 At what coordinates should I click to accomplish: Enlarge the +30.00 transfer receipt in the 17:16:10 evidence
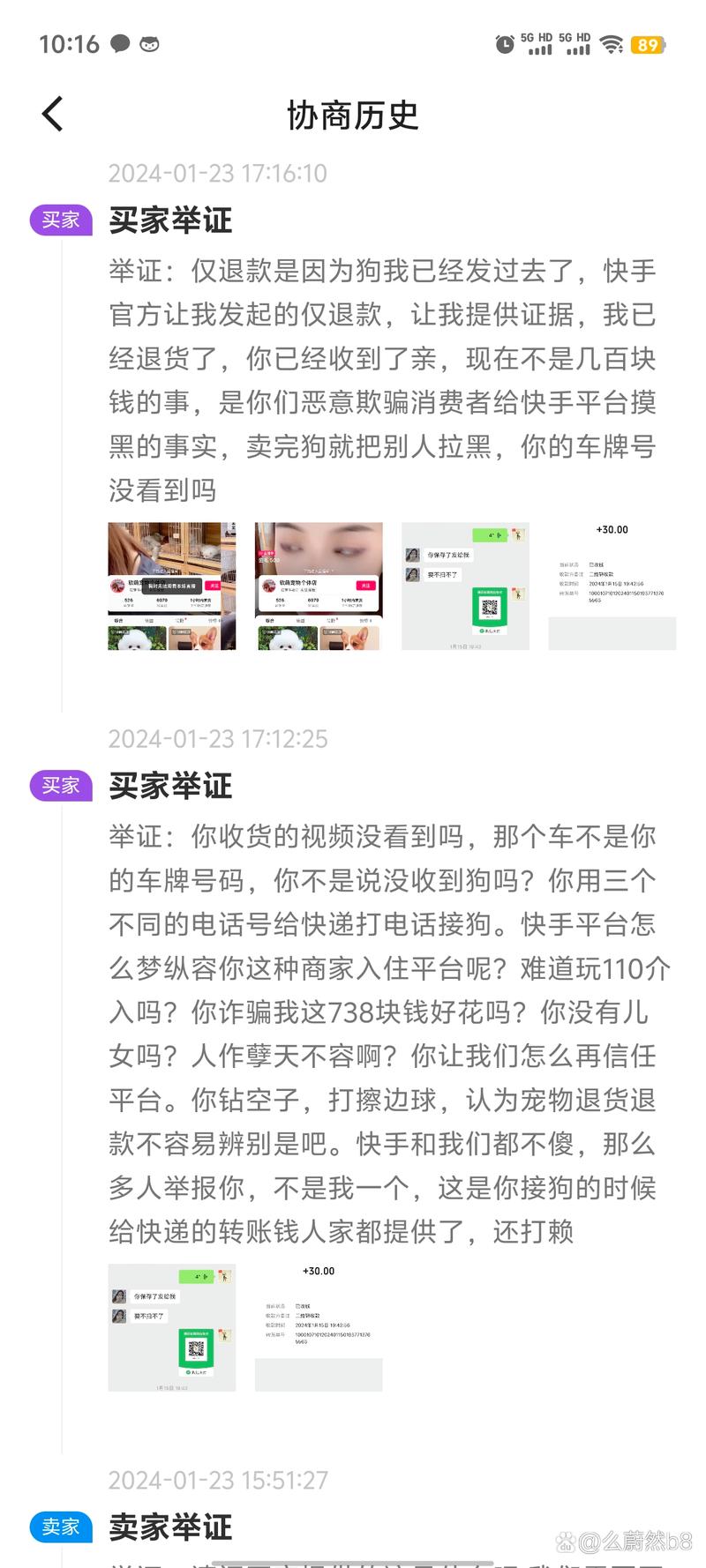tap(612, 586)
